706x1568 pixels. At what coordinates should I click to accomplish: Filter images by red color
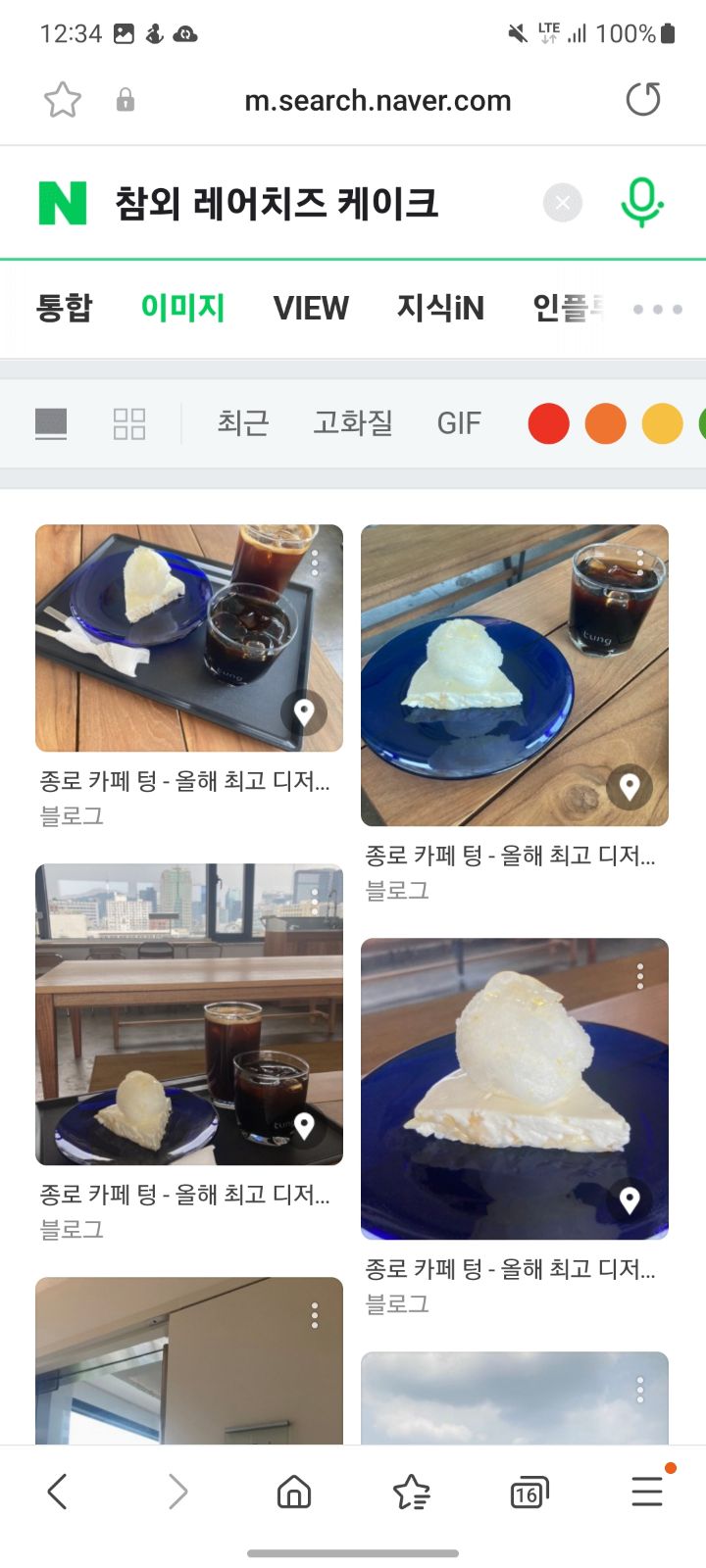point(548,423)
